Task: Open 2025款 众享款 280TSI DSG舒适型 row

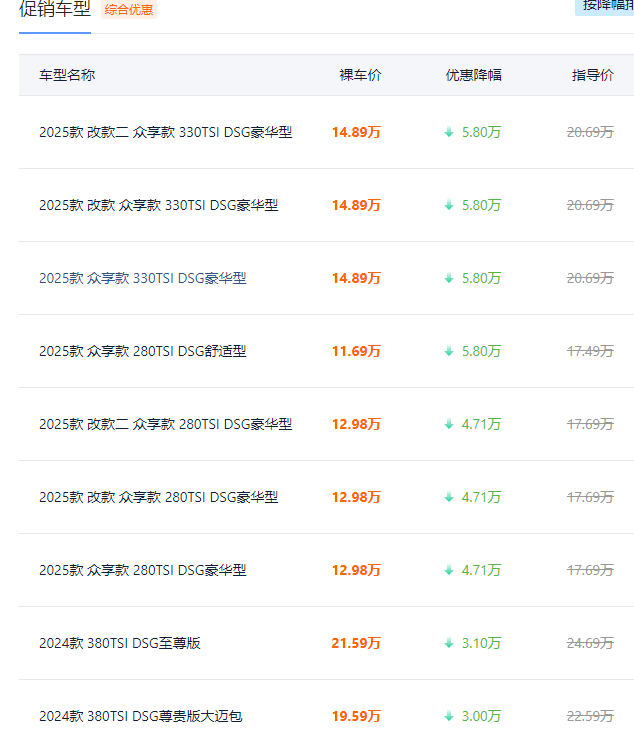Action: click(x=143, y=351)
